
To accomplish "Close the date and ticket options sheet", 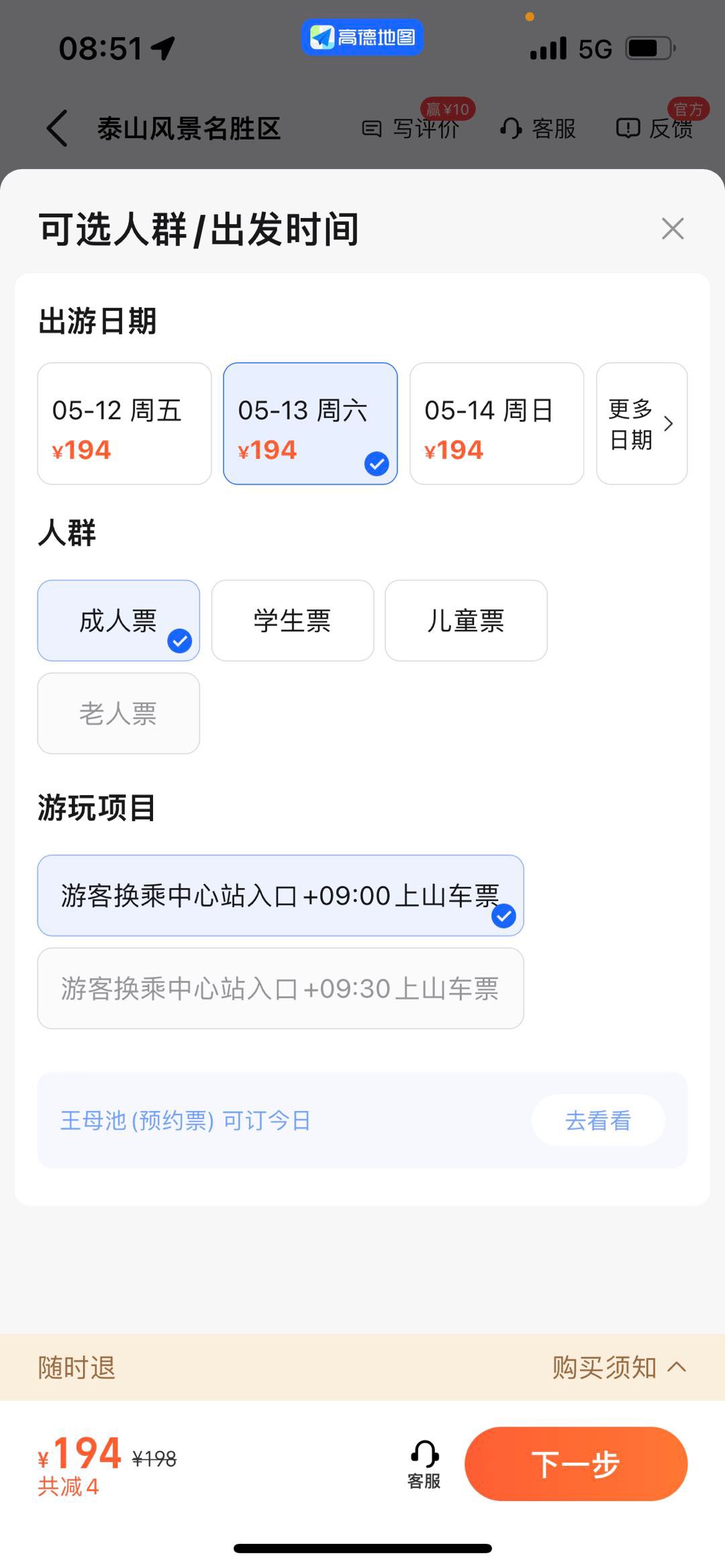I will tap(673, 229).
